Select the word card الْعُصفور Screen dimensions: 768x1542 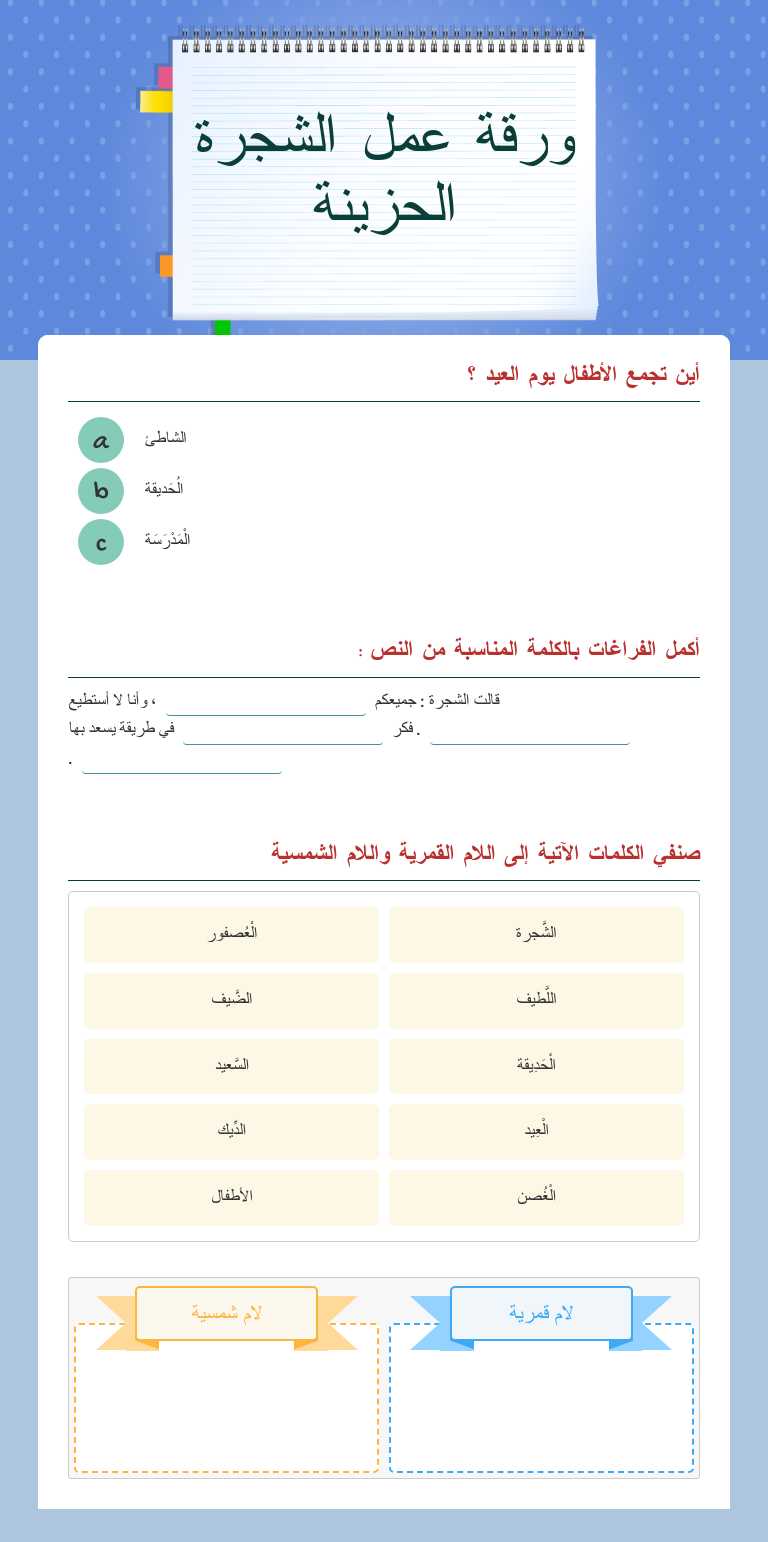pyautogui.click(x=231, y=934)
